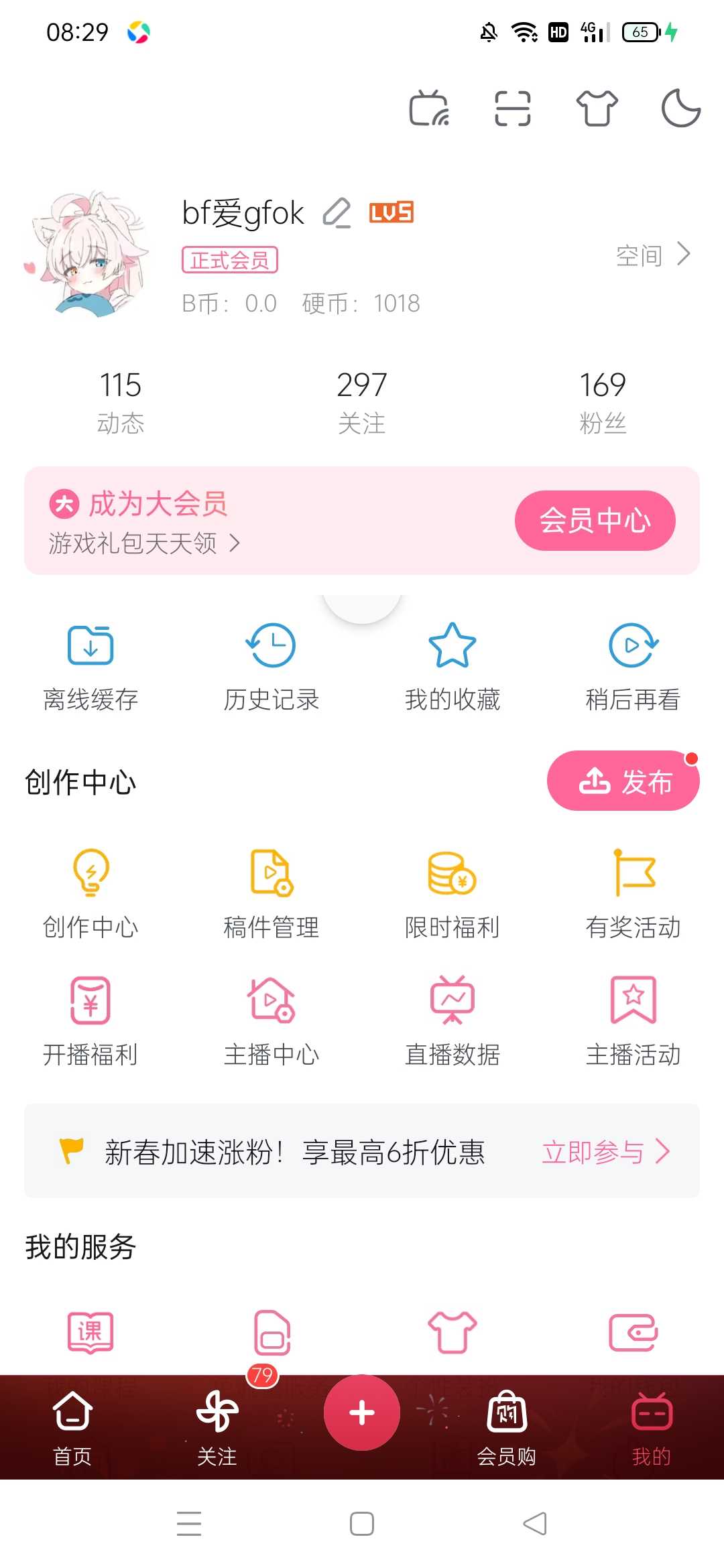
Task: Tap the 会员中心 button
Action: pyautogui.click(x=595, y=521)
